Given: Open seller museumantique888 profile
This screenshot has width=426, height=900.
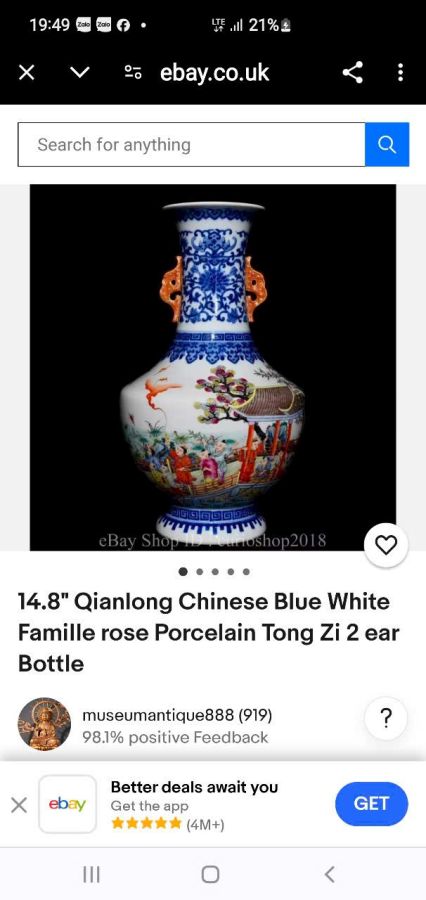Looking at the screenshot, I should click(177, 715).
